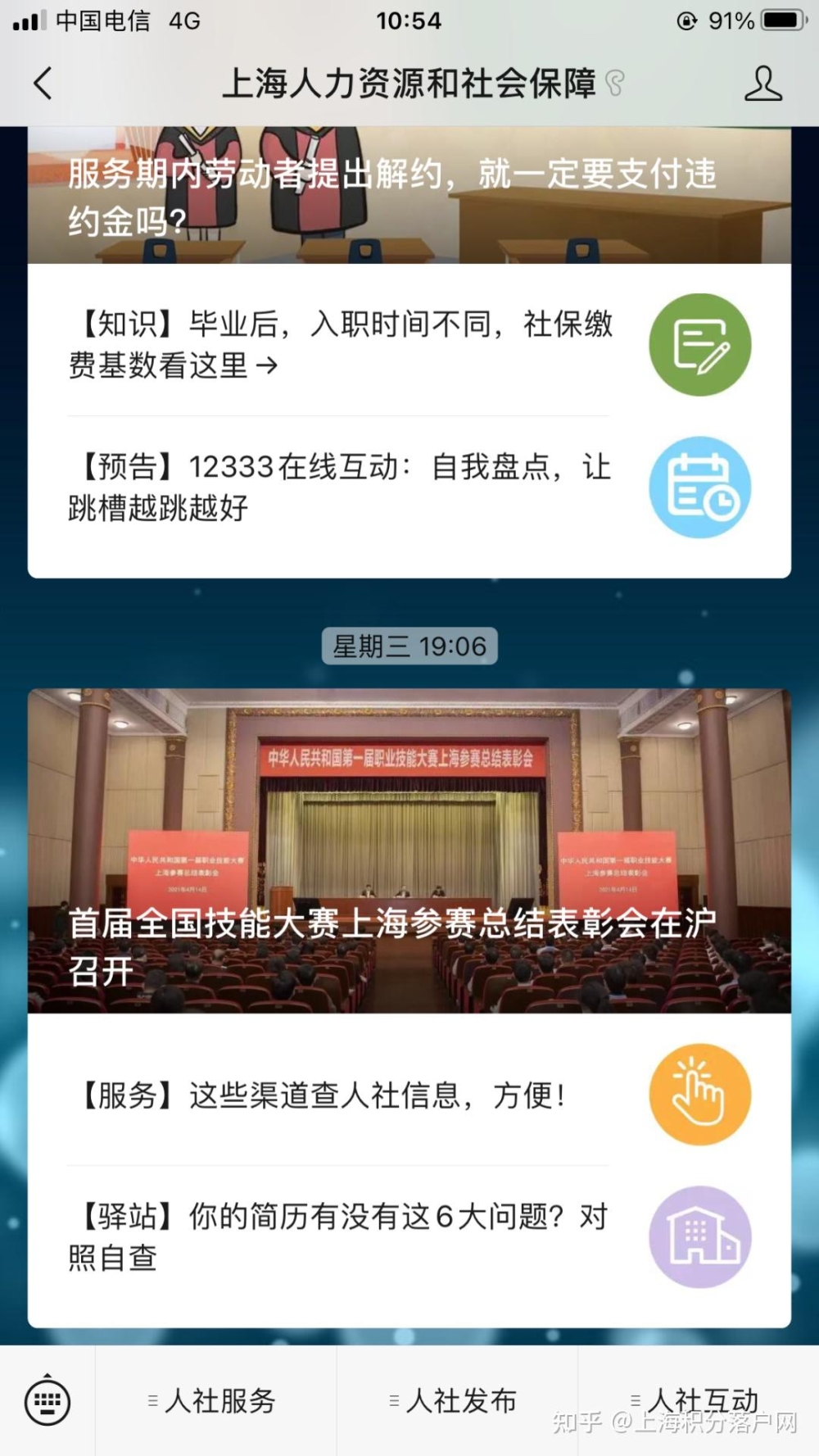Expand the 人社发布 menu
This screenshot has height=1456, width=819.
tap(457, 1401)
